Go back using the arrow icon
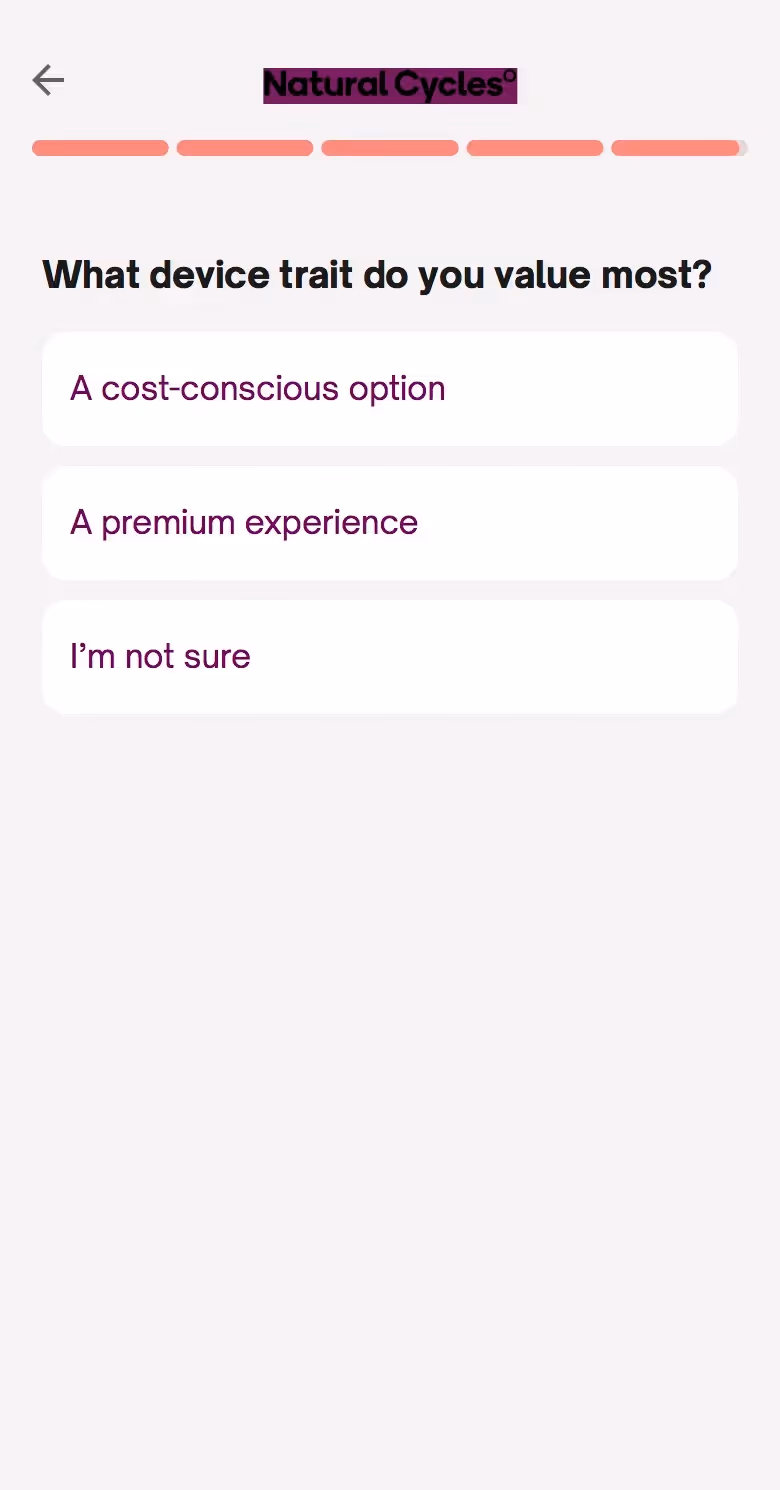Screen dimensions: 780x1490 click(x=48, y=80)
